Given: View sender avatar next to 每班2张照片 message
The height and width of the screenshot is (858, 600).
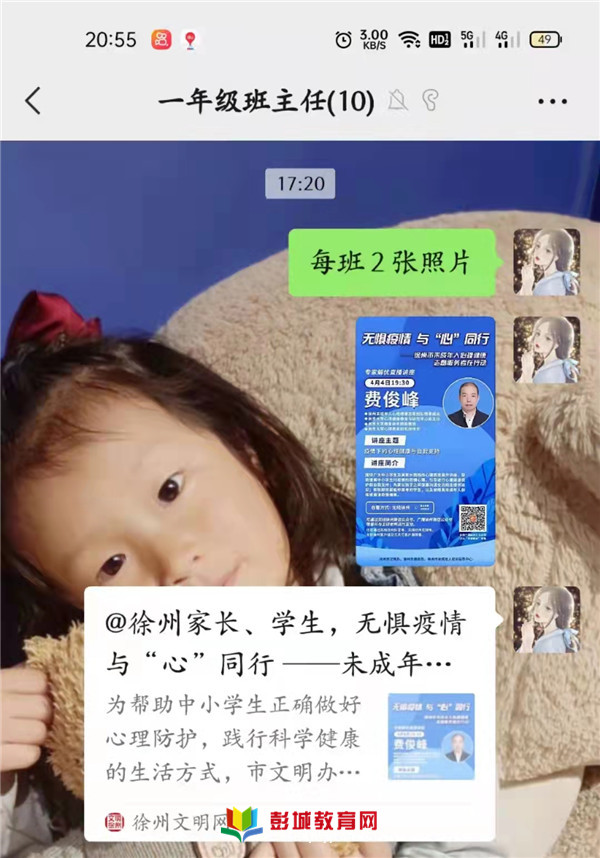Looking at the screenshot, I should click(x=546, y=262).
